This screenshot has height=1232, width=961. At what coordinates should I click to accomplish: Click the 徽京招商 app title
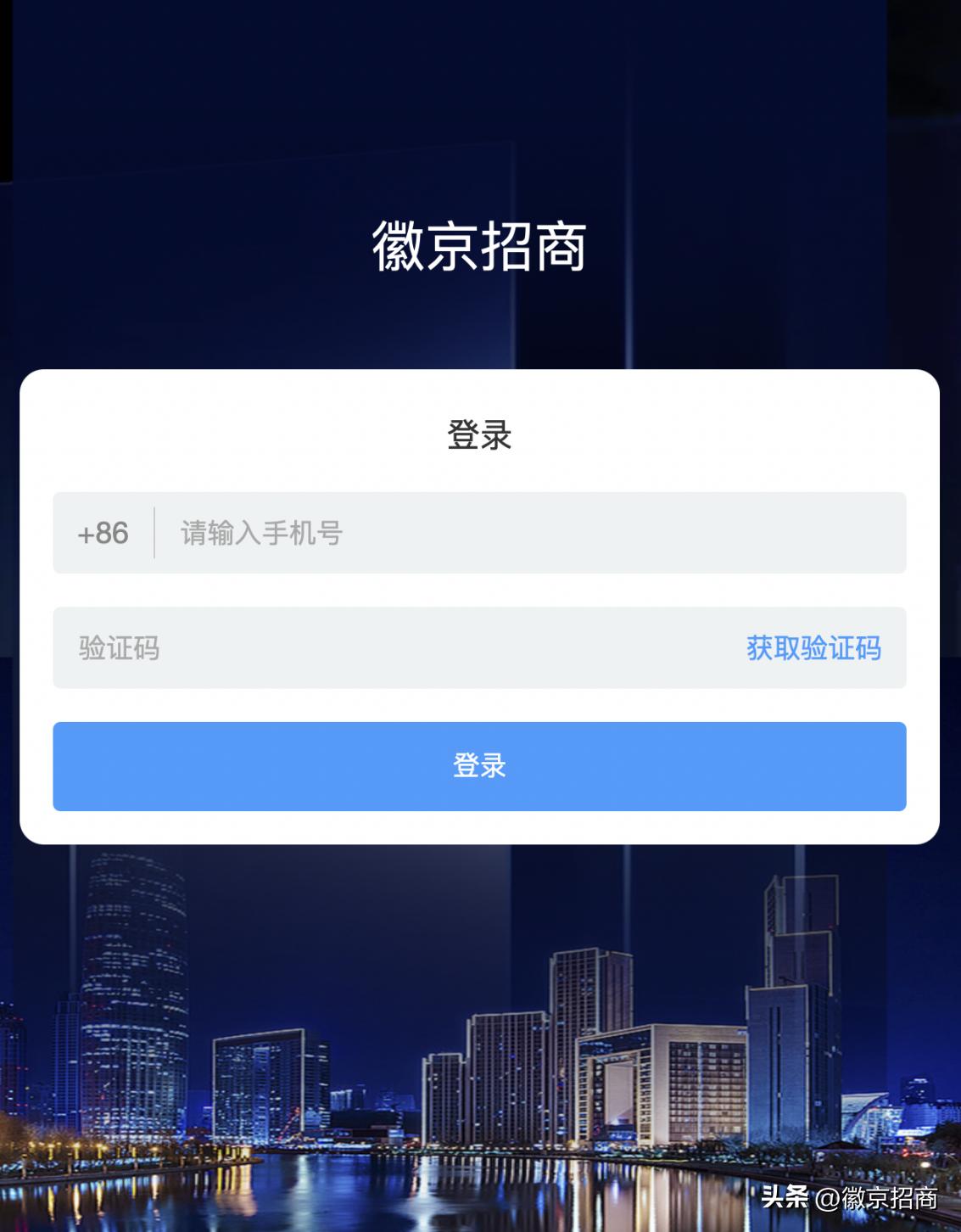[480, 245]
